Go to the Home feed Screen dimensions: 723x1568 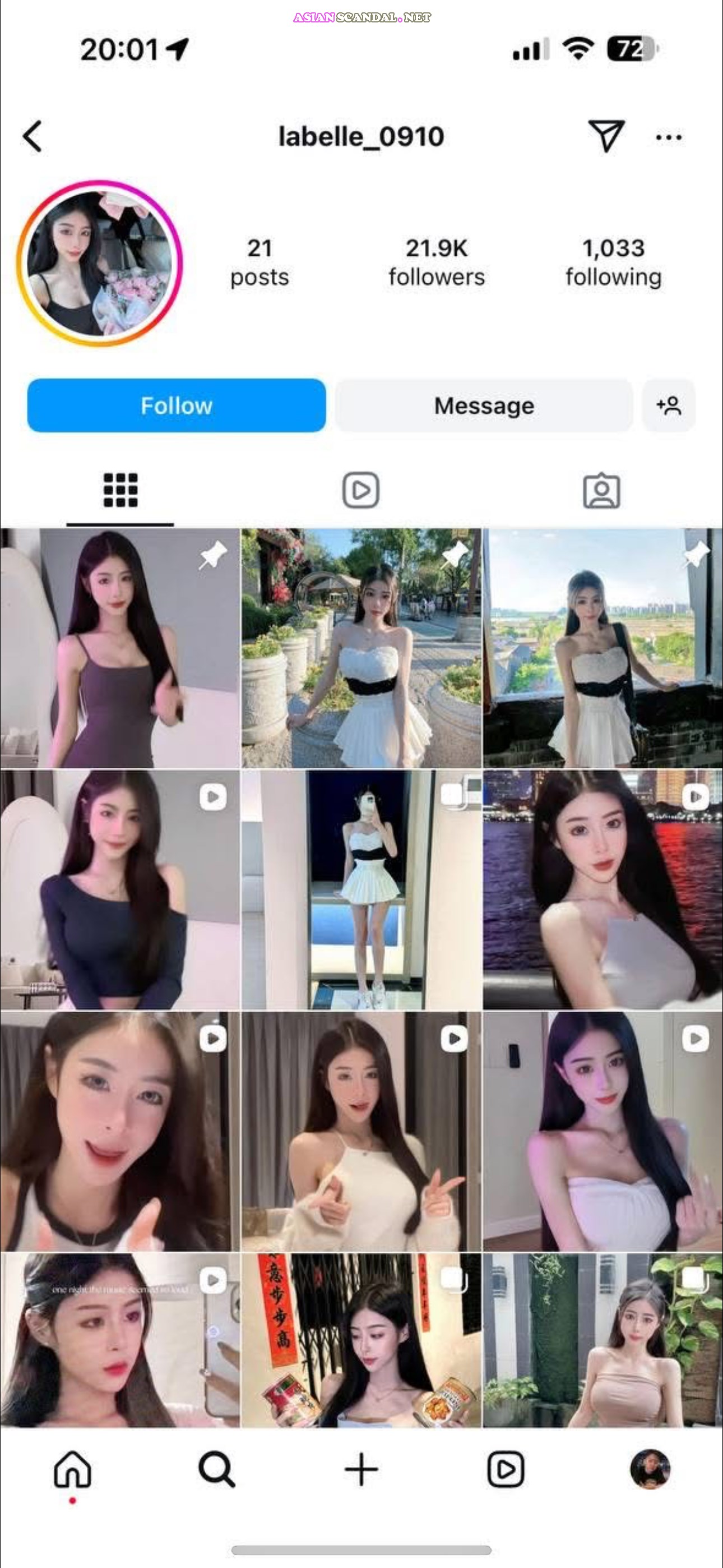(72, 1469)
